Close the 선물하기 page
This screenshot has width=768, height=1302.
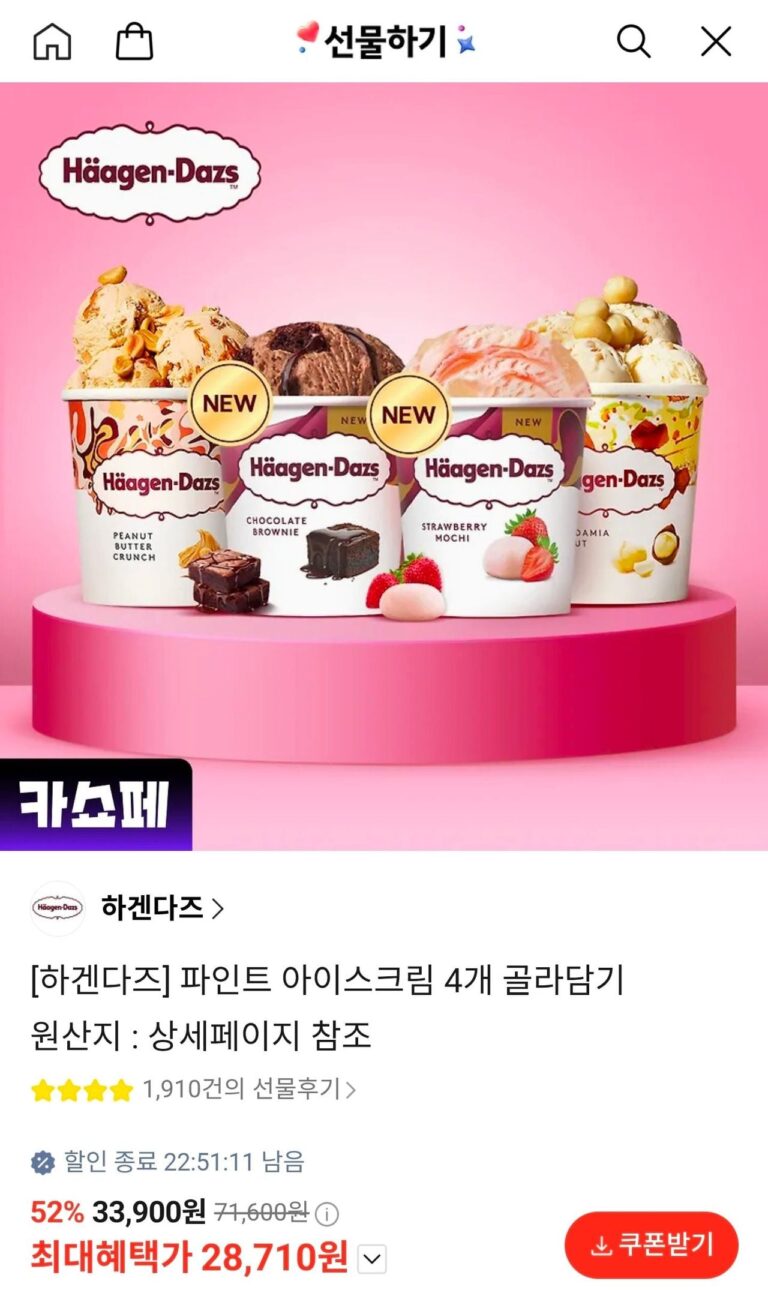point(716,42)
